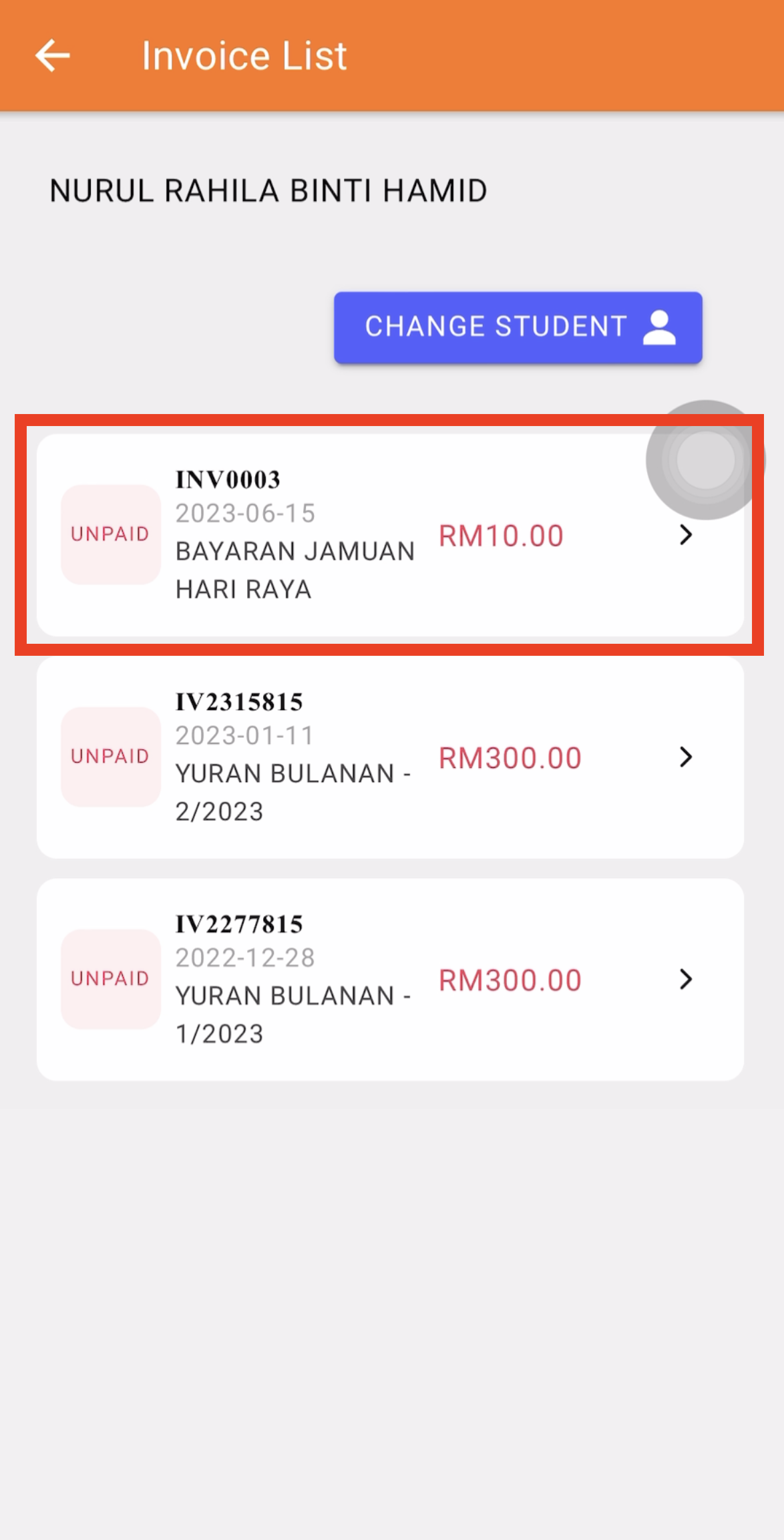Open invoice IV2277815 Yuran Bulanan 1/2023
This screenshot has height=1540, width=784.
point(390,980)
